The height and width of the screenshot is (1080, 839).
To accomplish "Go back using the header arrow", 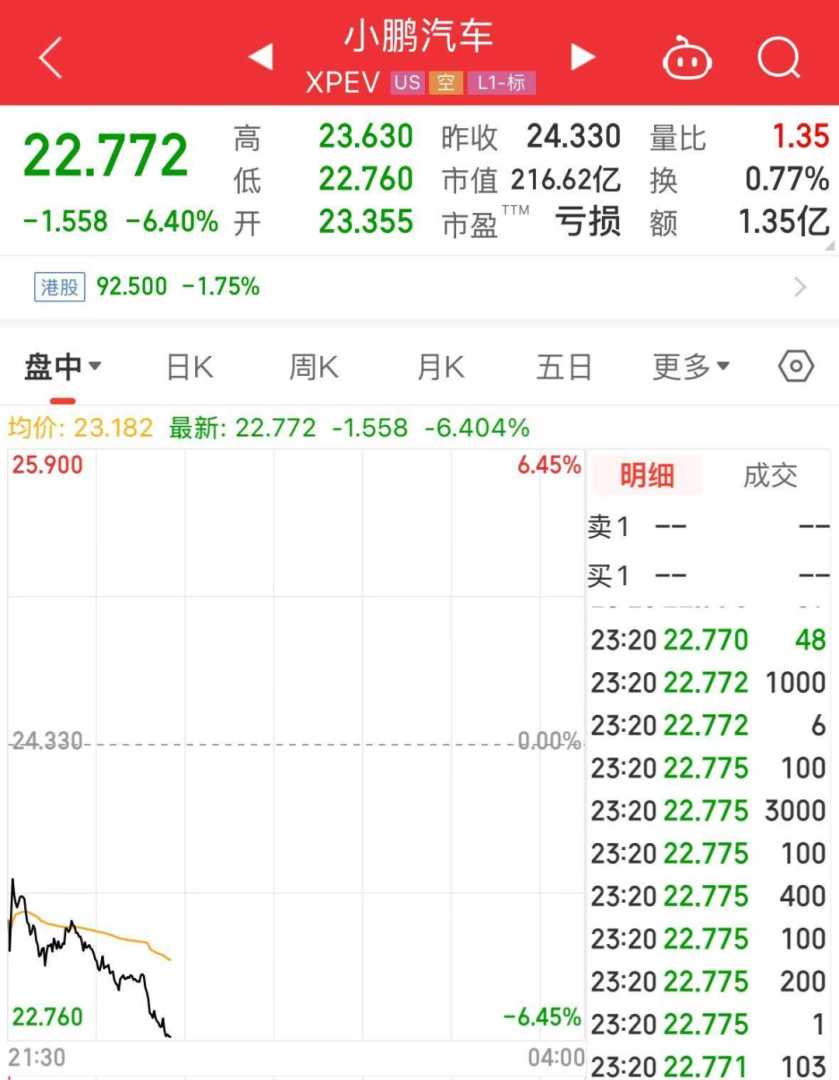I will [50, 58].
